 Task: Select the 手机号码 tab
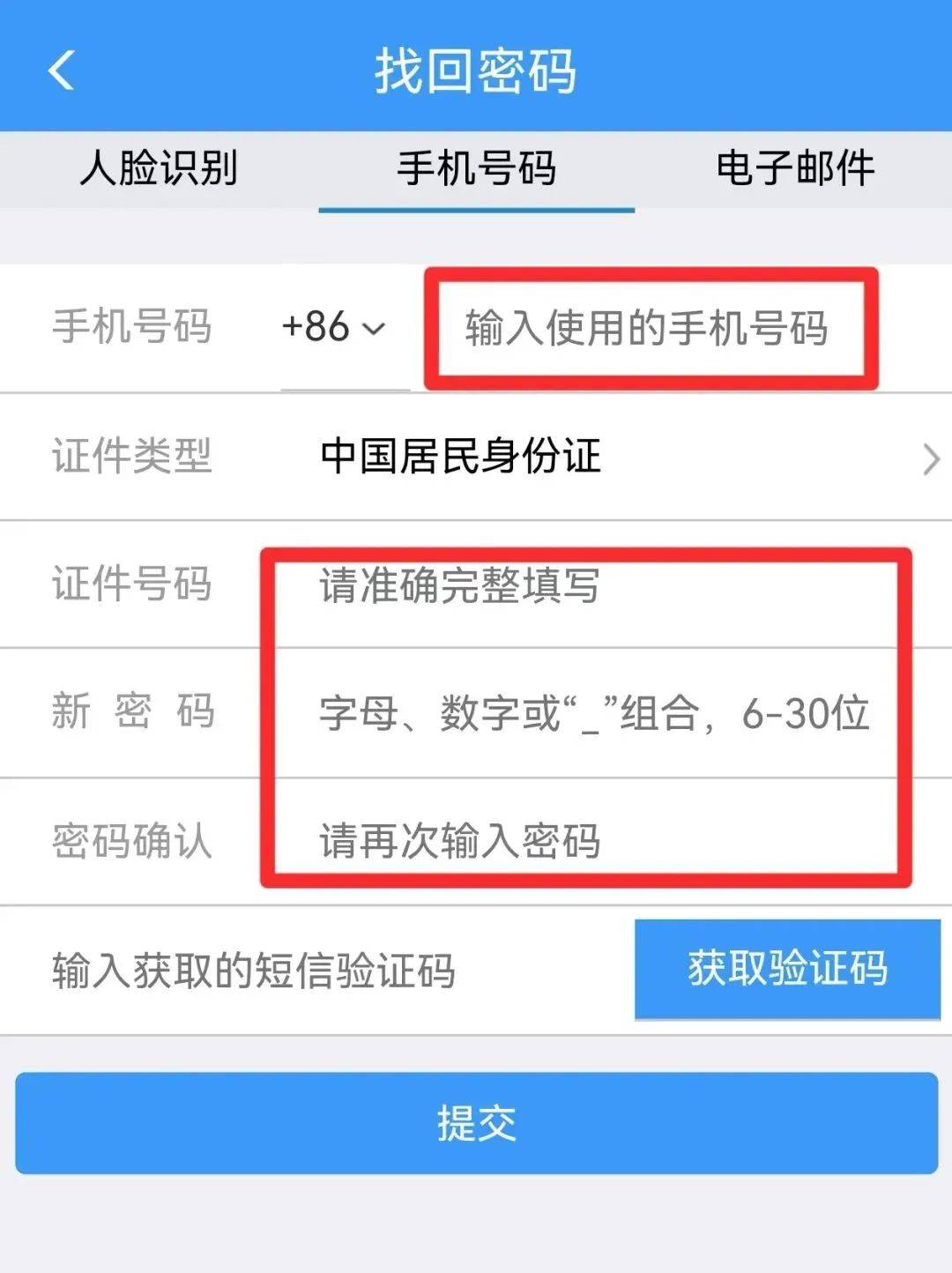476,168
